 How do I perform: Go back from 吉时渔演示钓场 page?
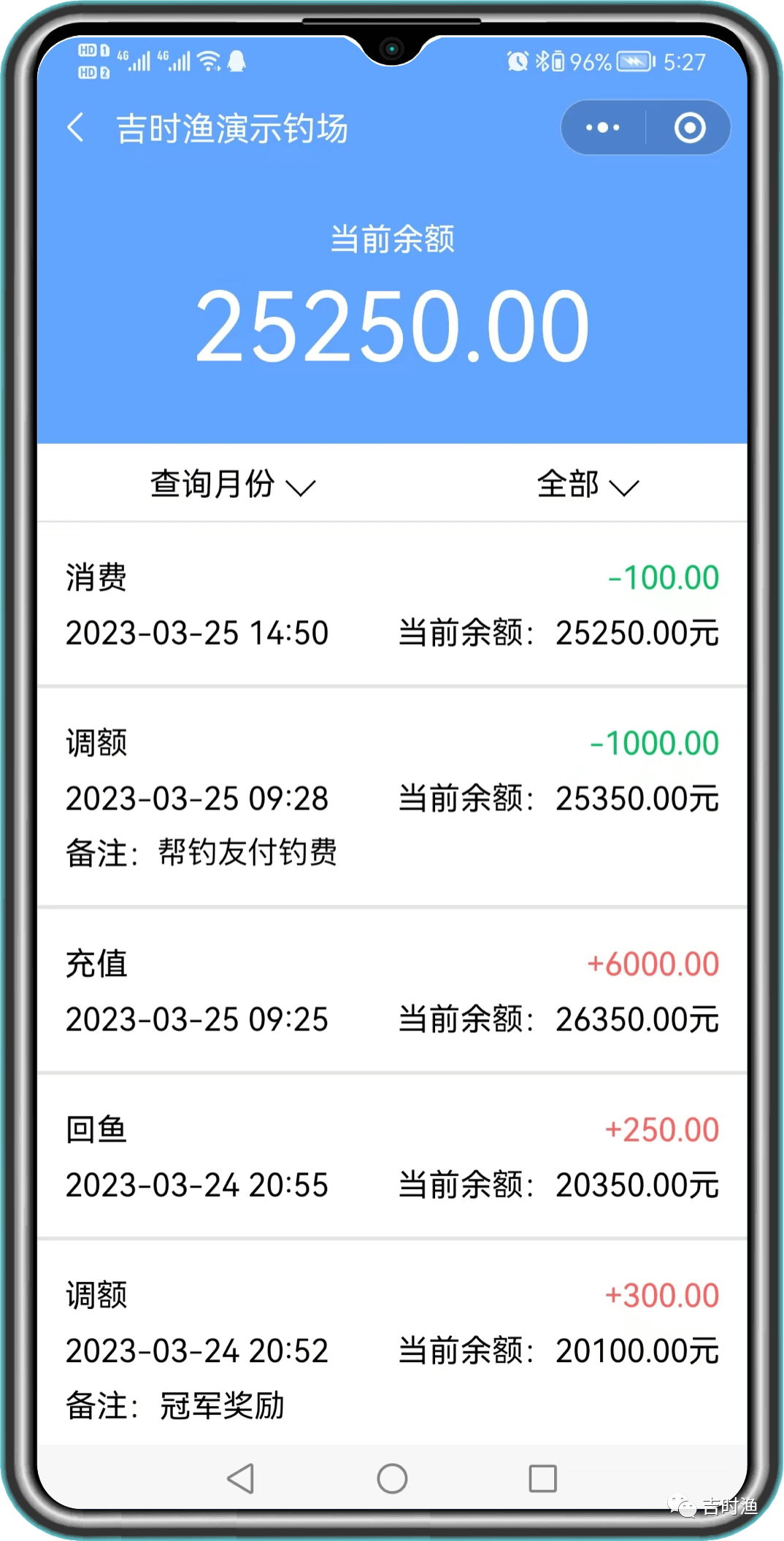pyautogui.click(x=76, y=128)
